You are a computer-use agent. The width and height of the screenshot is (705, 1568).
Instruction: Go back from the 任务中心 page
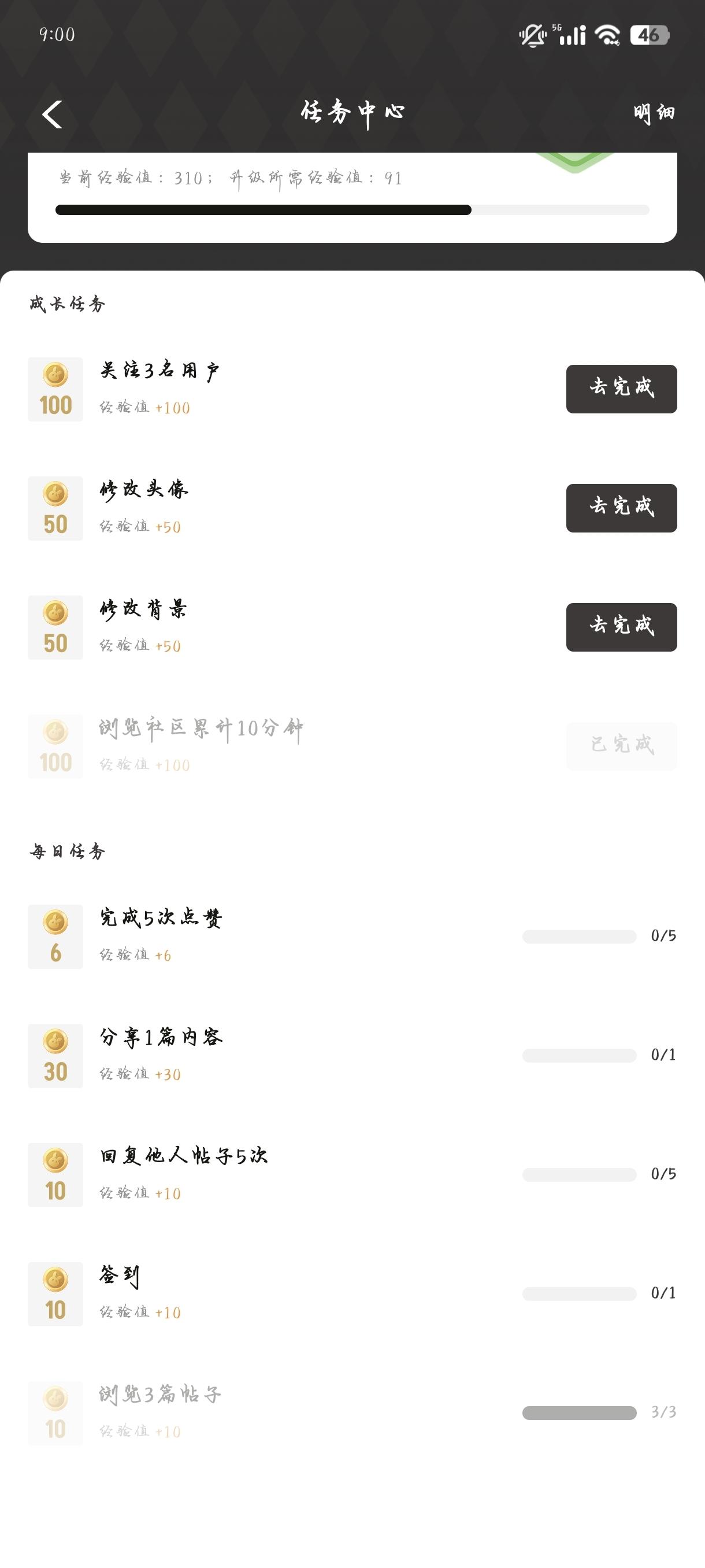point(53,114)
